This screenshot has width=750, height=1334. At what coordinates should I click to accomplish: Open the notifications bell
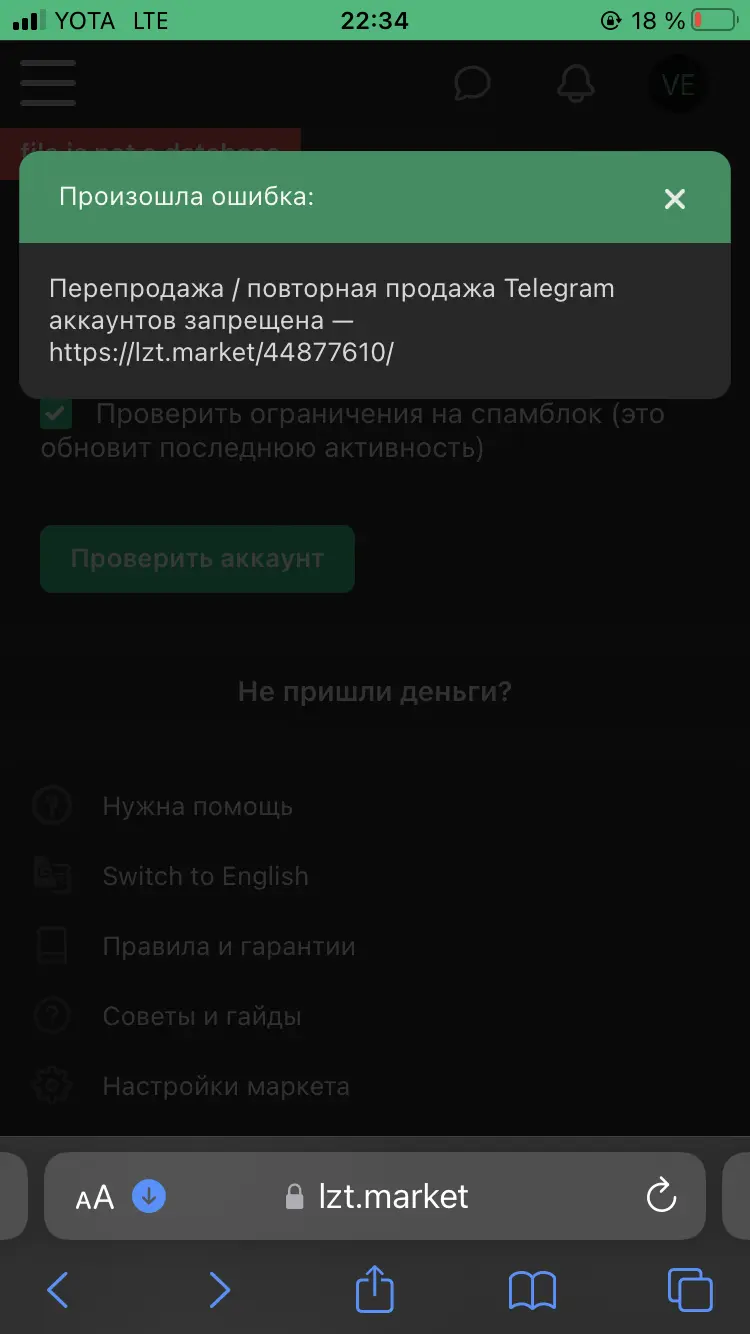click(x=576, y=84)
